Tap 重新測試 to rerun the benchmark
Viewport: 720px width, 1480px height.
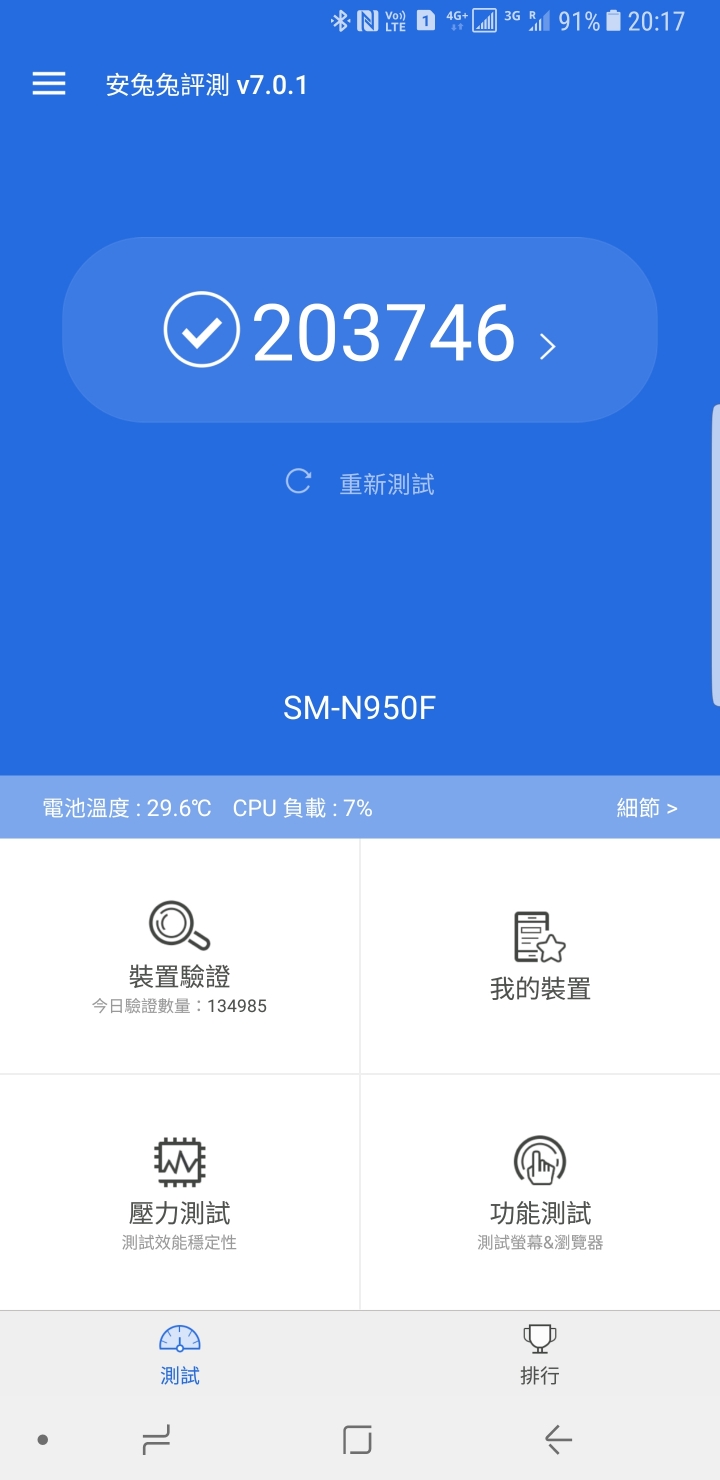360,484
